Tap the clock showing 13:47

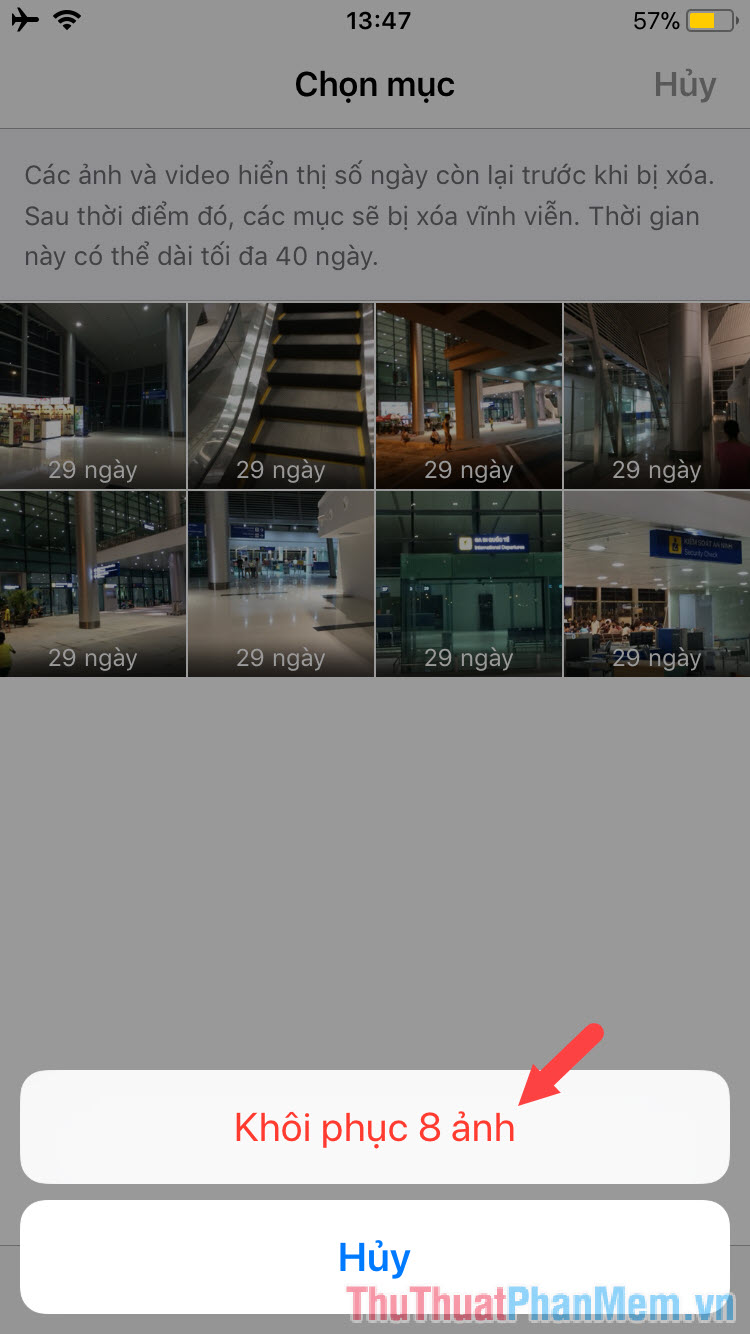click(375, 19)
